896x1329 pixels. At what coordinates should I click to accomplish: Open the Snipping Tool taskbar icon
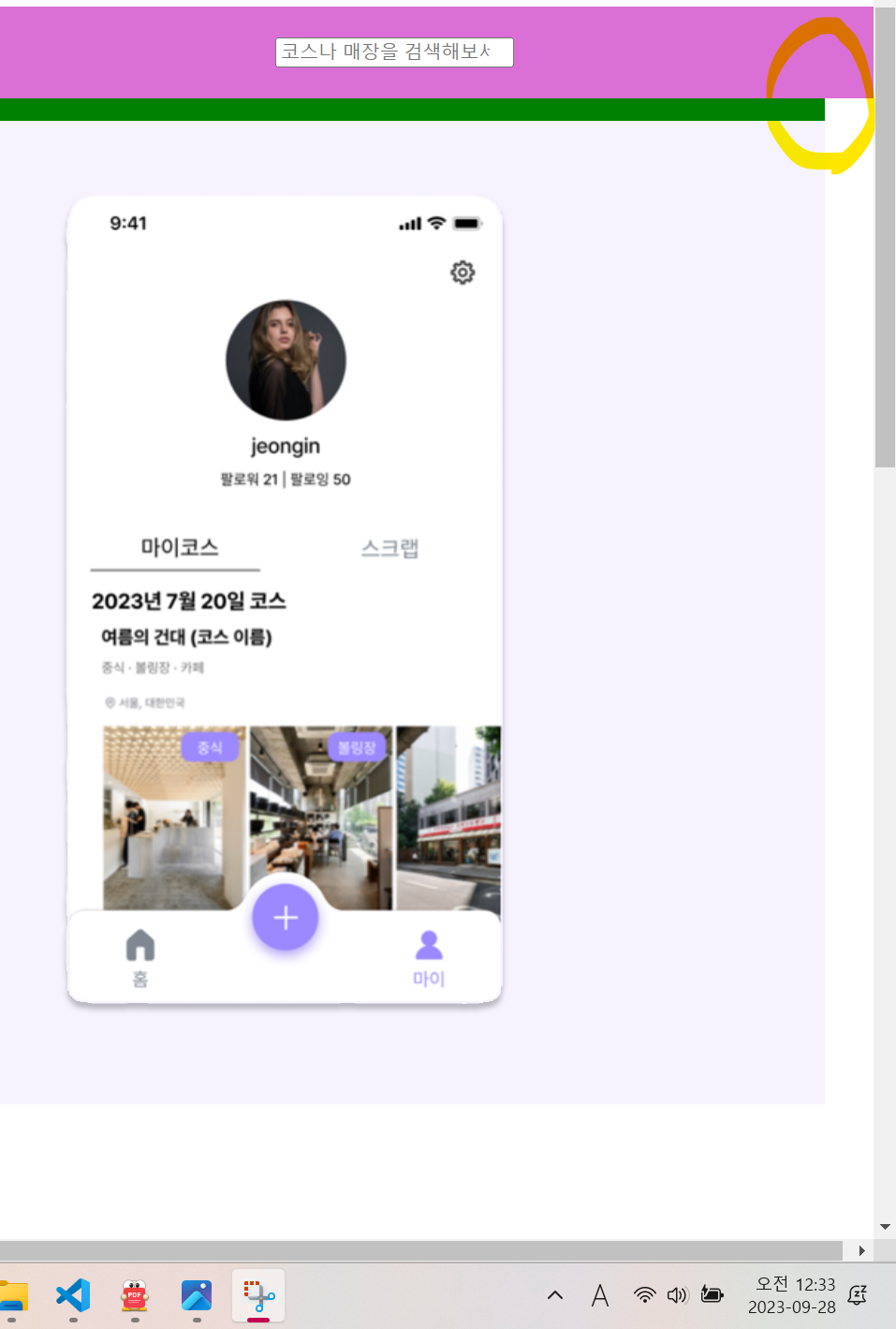258,1295
